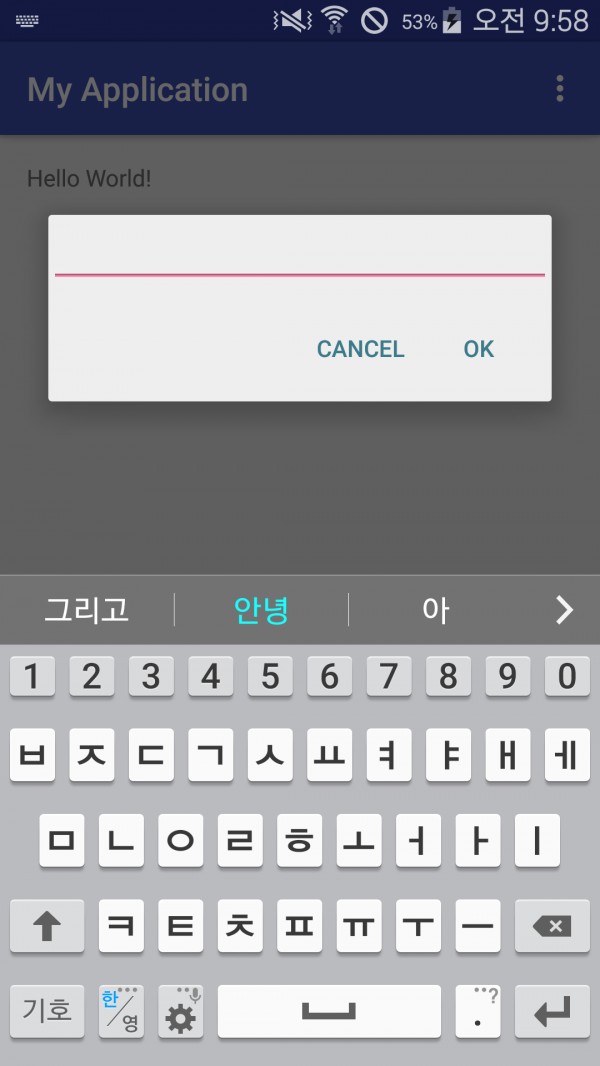Hit the backspace key
This screenshot has width=600, height=1066.
click(552, 925)
